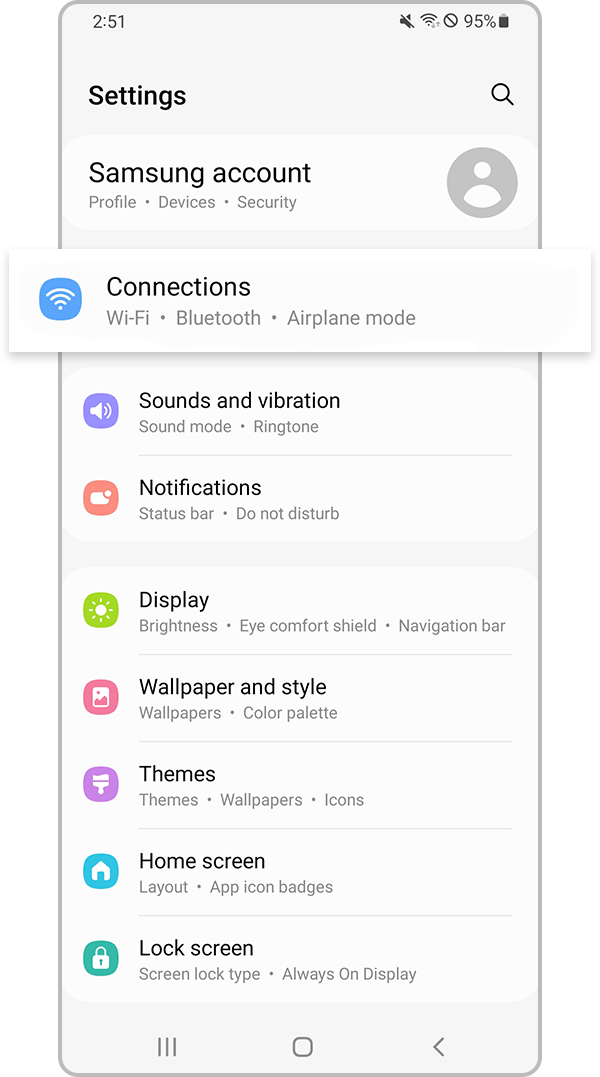Show recent apps from navigation bar
600x1077 pixels.
tap(167, 1047)
